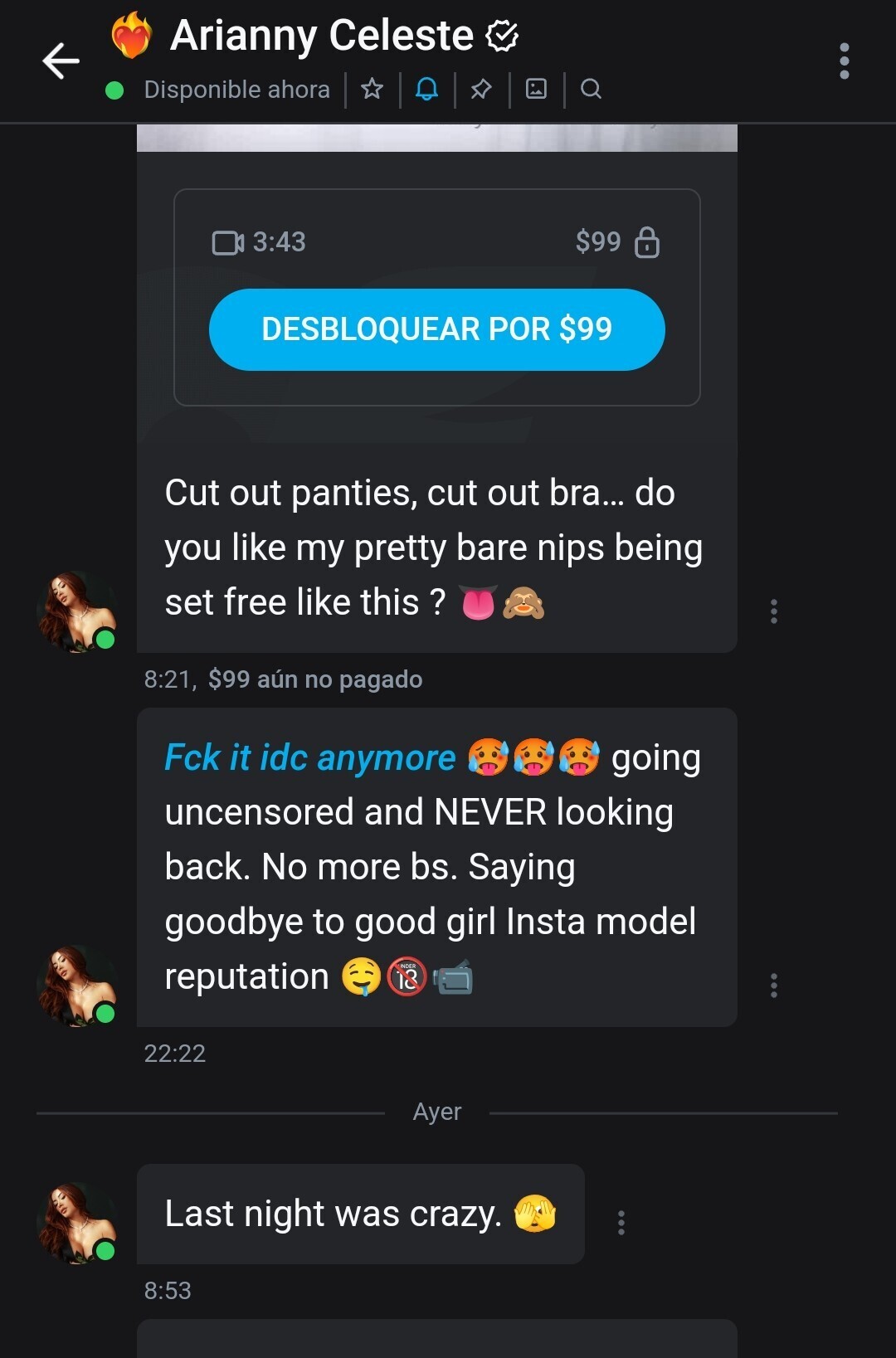Tap Desbloquear por $99 button
This screenshot has width=896, height=1358.
tap(436, 329)
